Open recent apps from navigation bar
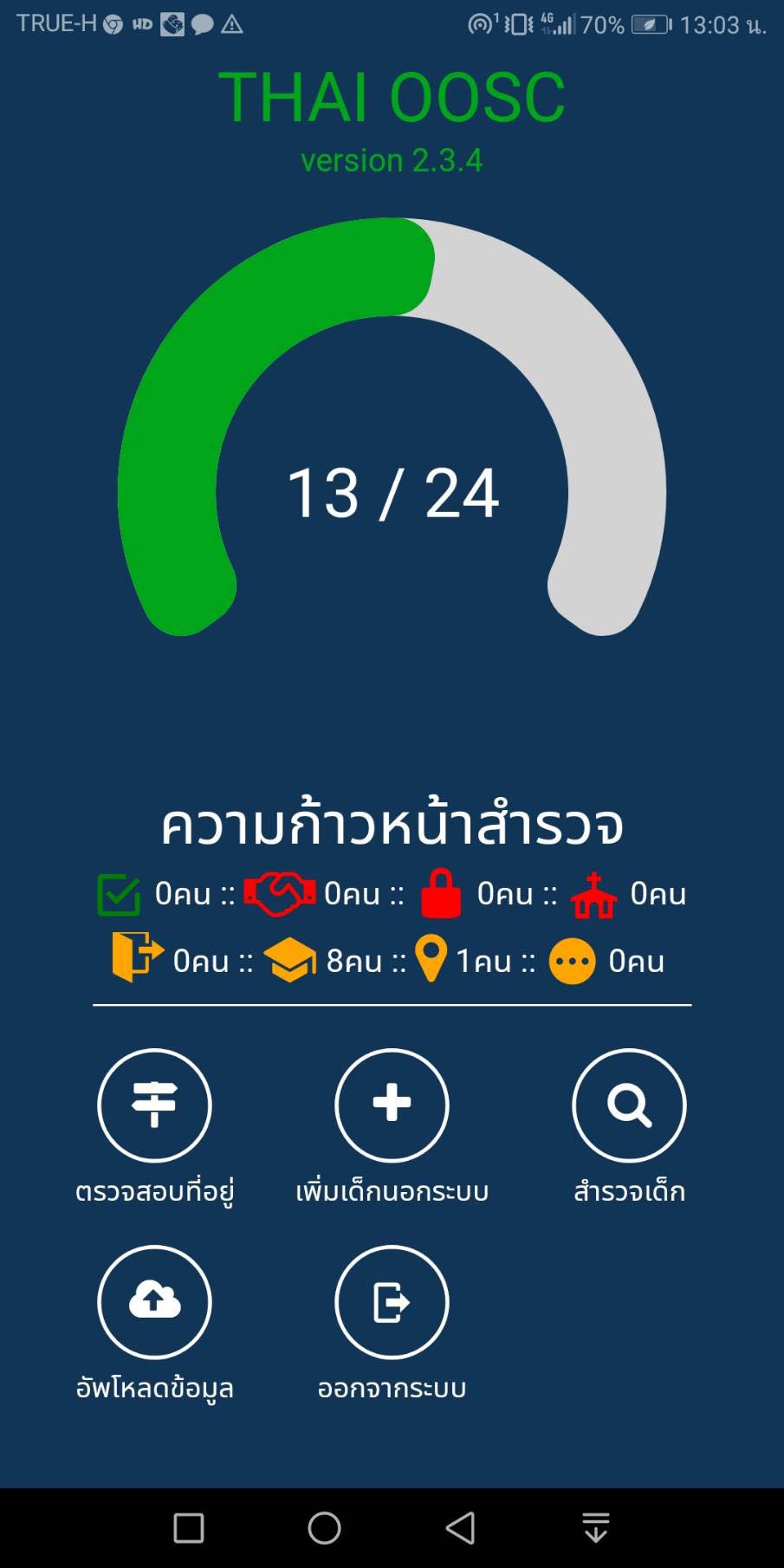 [x=189, y=1528]
